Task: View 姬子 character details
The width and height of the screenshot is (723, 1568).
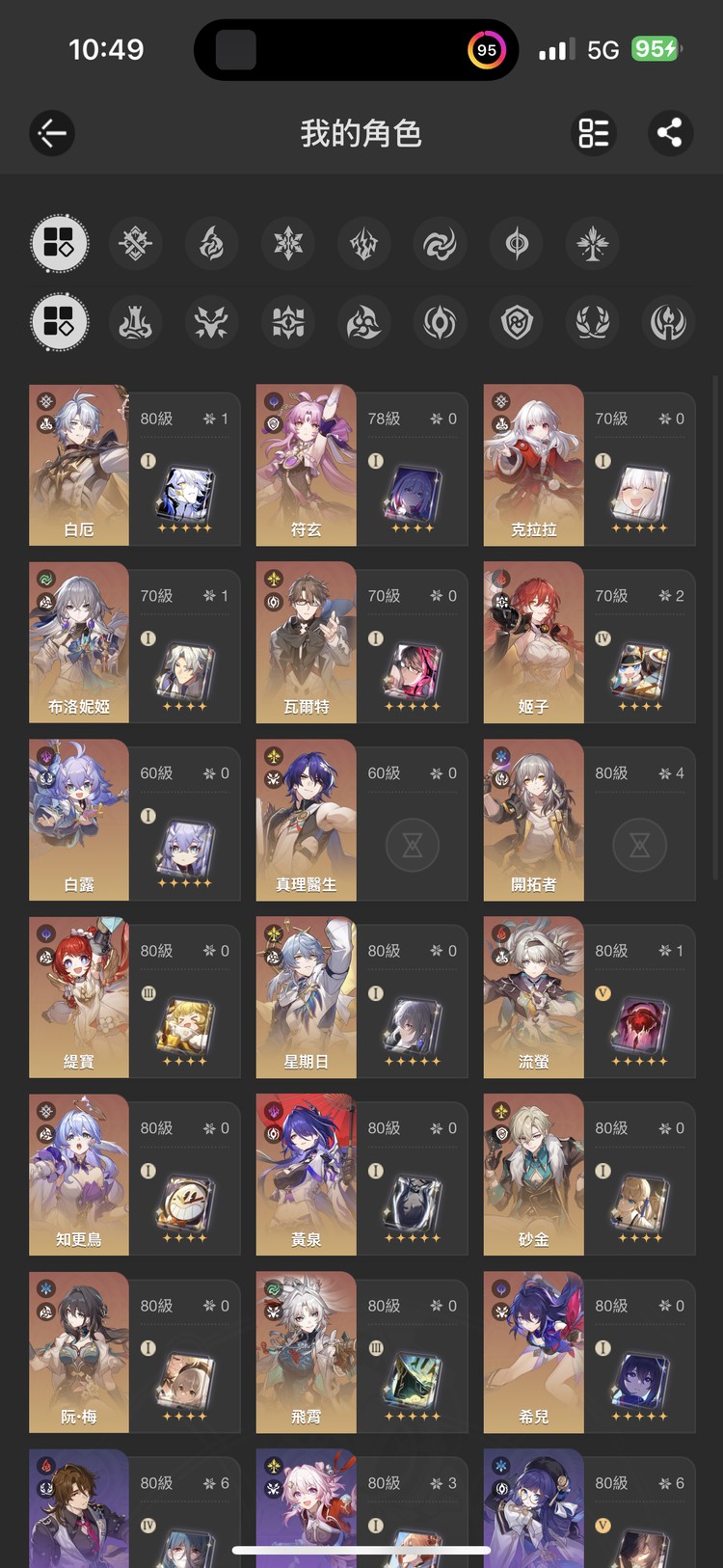Action: (589, 643)
